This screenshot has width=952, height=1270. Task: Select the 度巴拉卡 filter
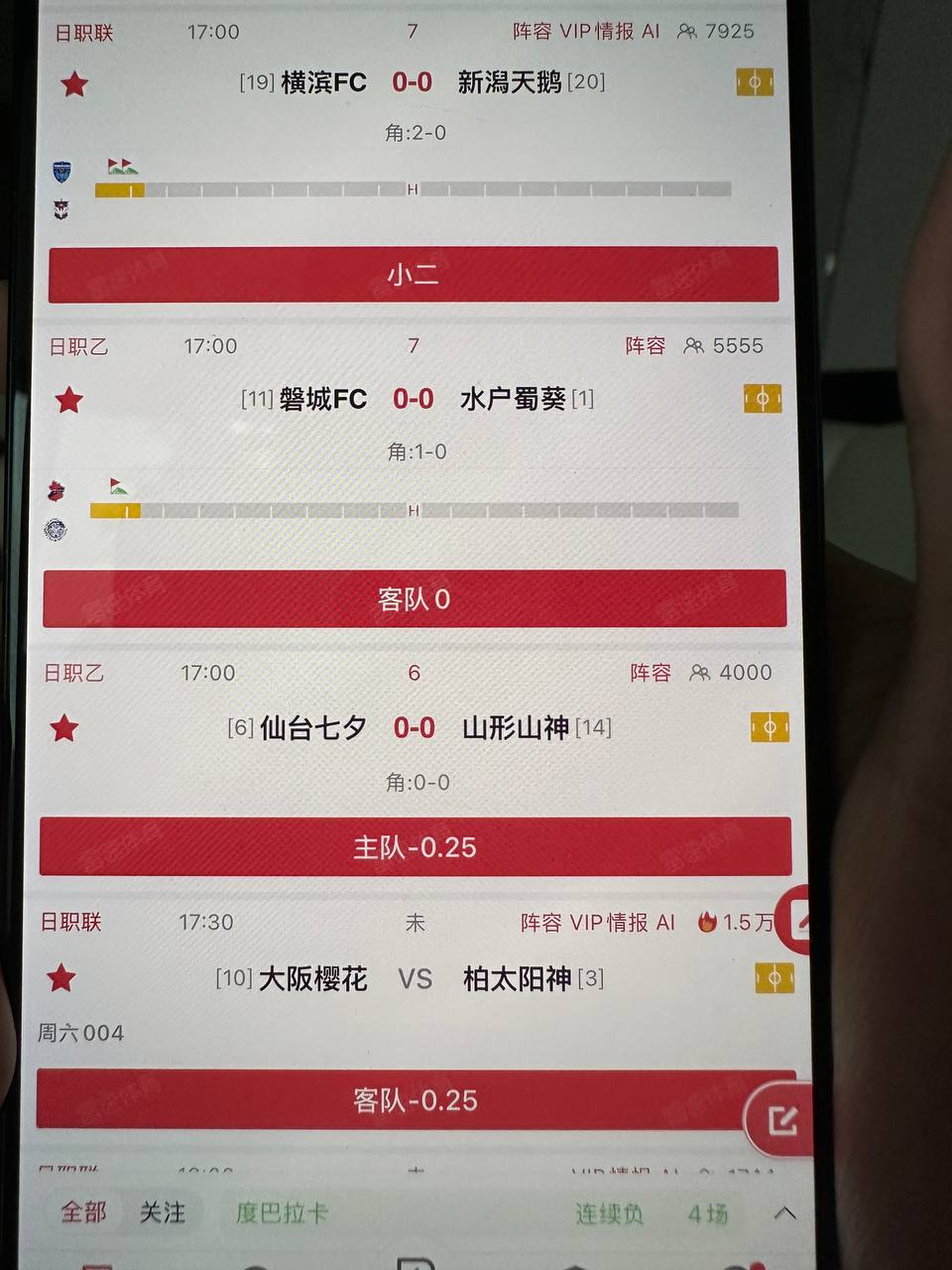282,1213
